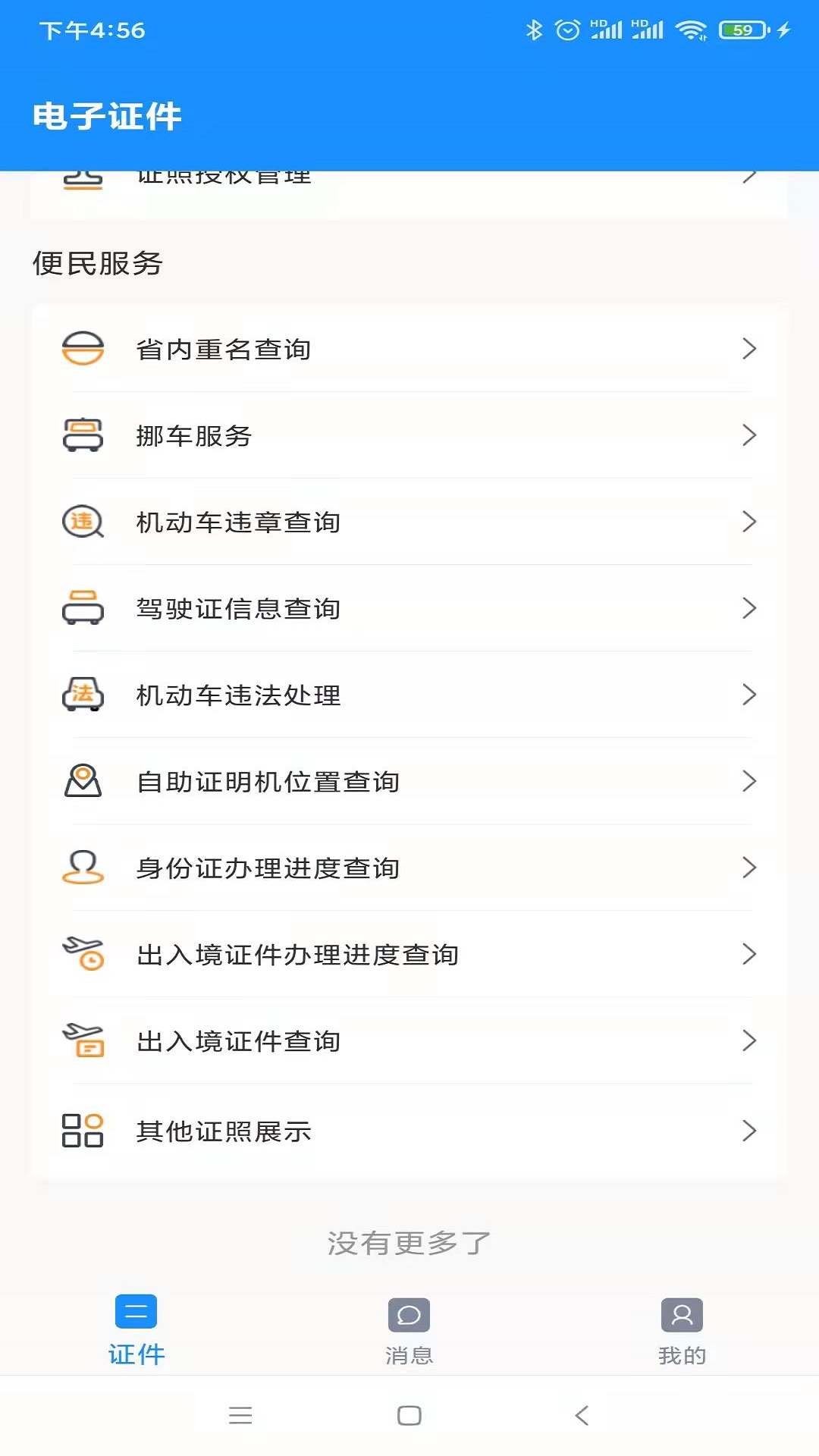Image resolution: width=819 pixels, height=1456 pixels.
Task: Open 出入境证件查询 service
Action: coord(409,1040)
